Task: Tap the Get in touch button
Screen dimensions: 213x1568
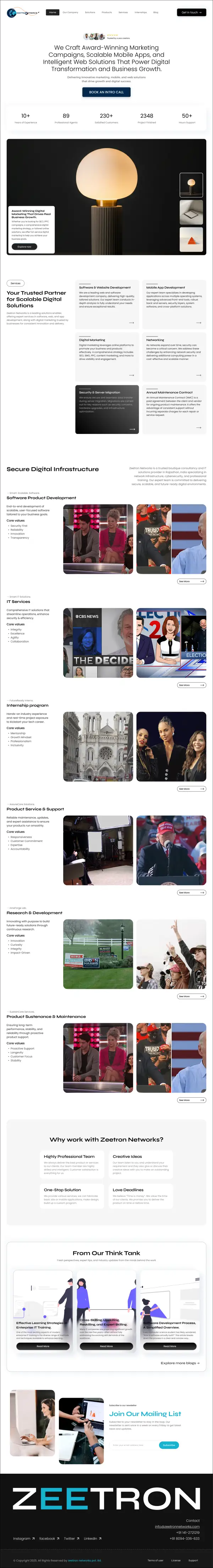Action: (x=191, y=12)
